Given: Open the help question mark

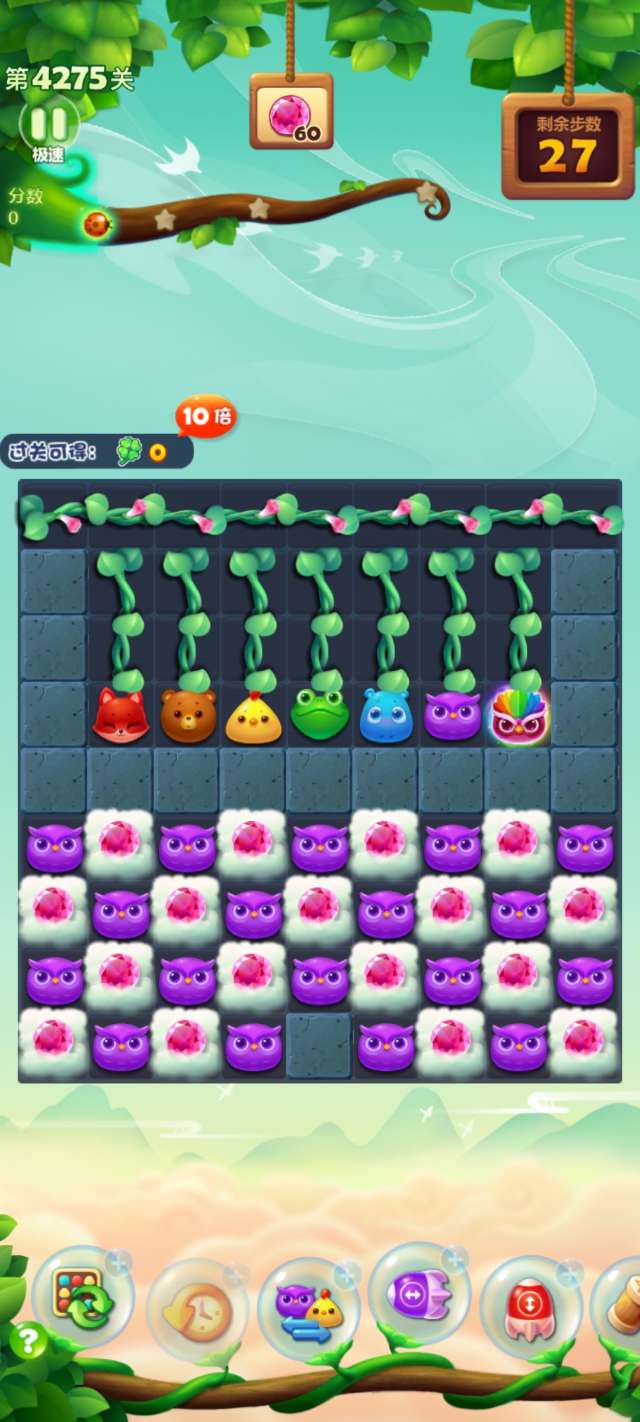Looking at the screenshot, I should pyautogui.click(x=27, y=1341).
